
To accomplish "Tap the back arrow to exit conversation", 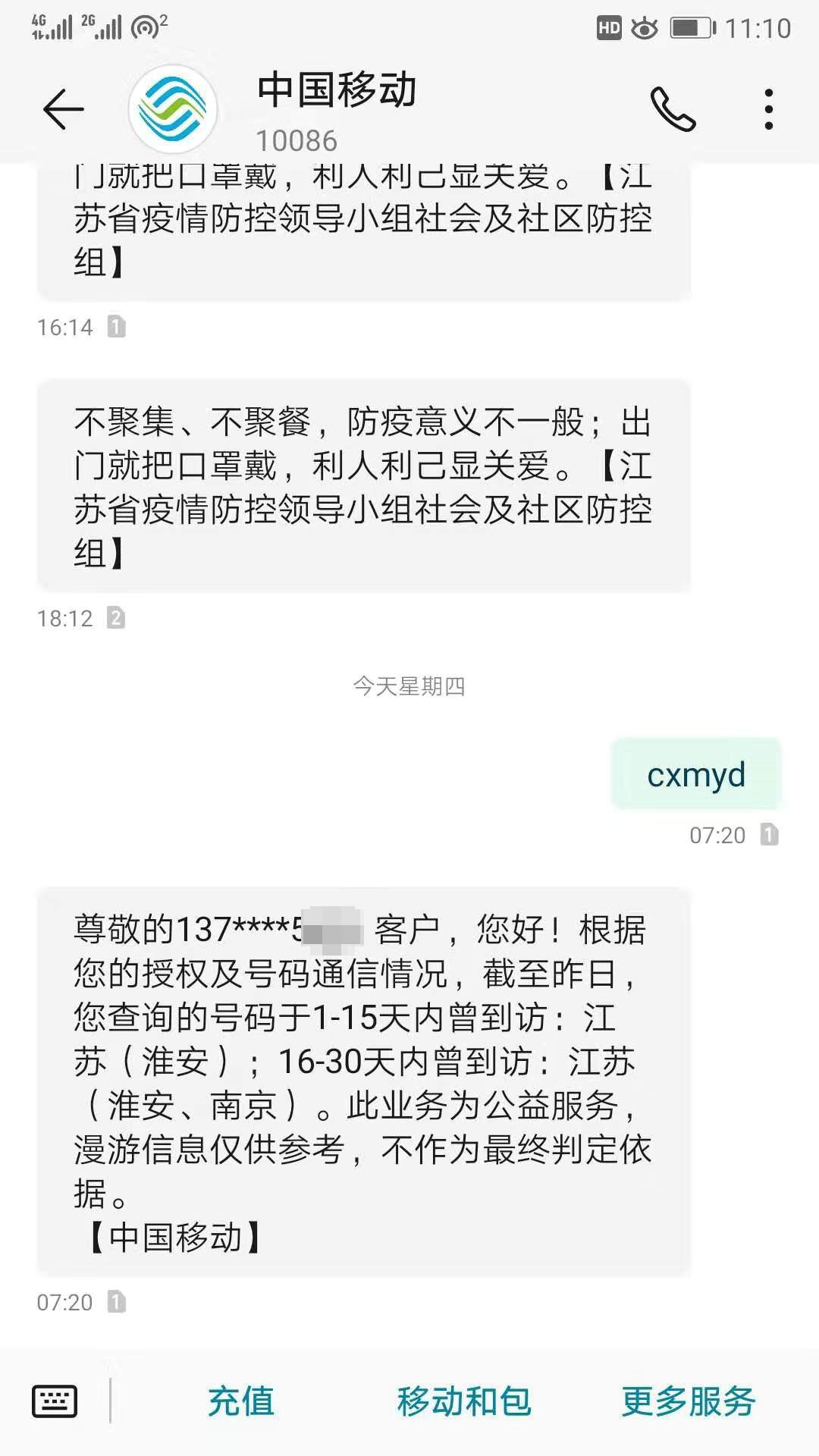I will click(62, 108).
